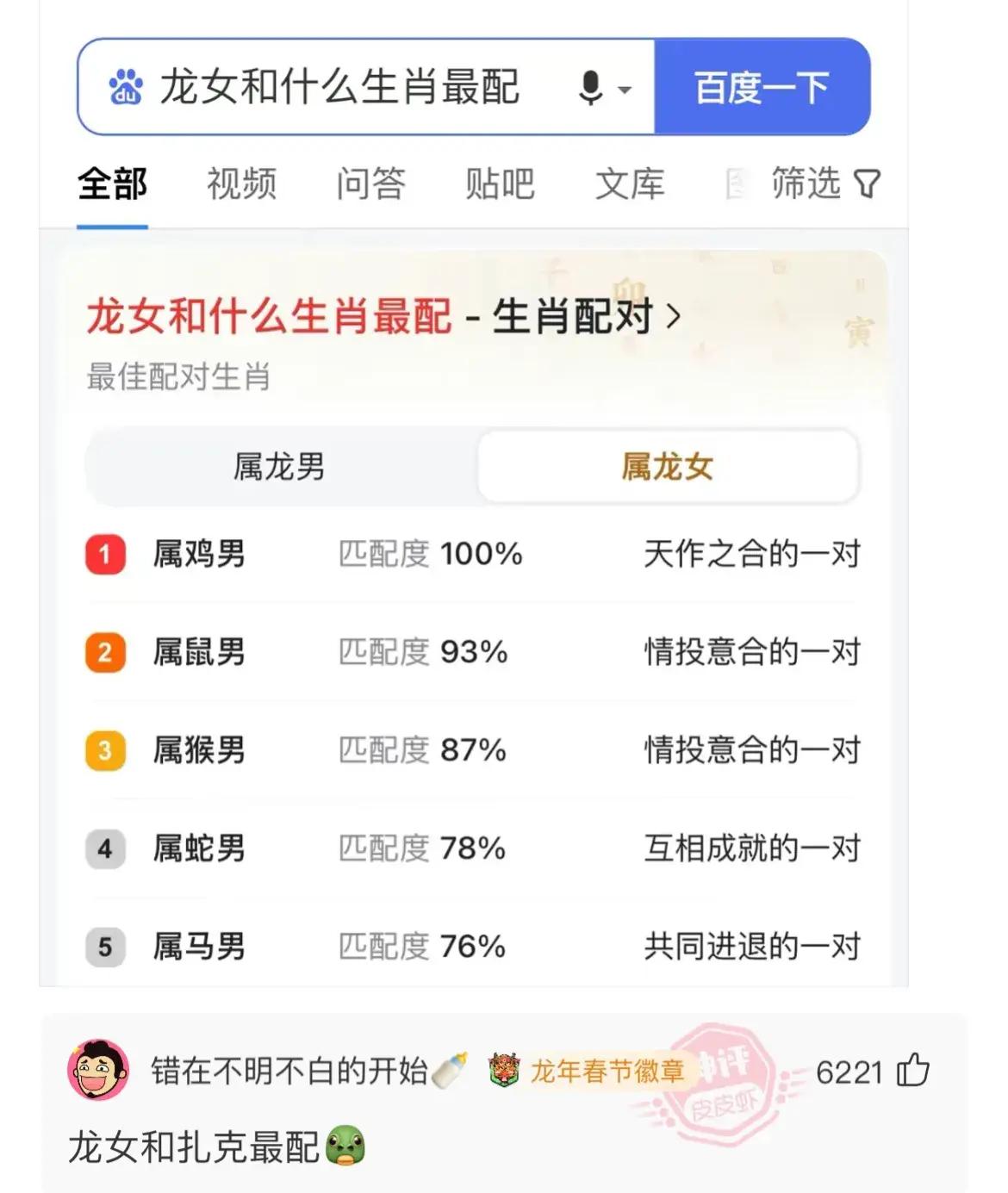Open the commenter's avatar profile
The image size is (1008, 1193).
(x=98, y=1071)
